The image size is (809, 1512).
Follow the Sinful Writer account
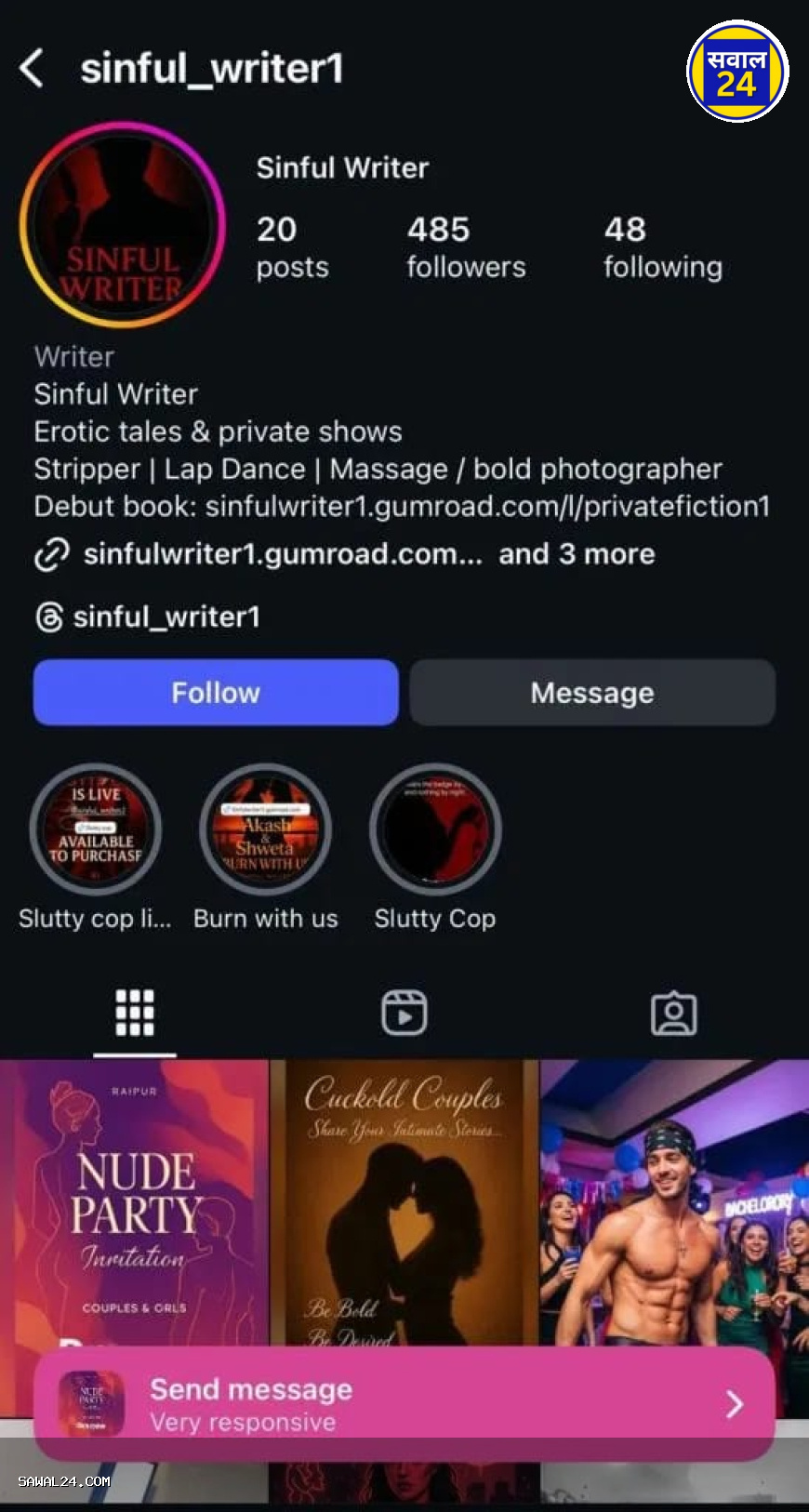coord(216,693)
